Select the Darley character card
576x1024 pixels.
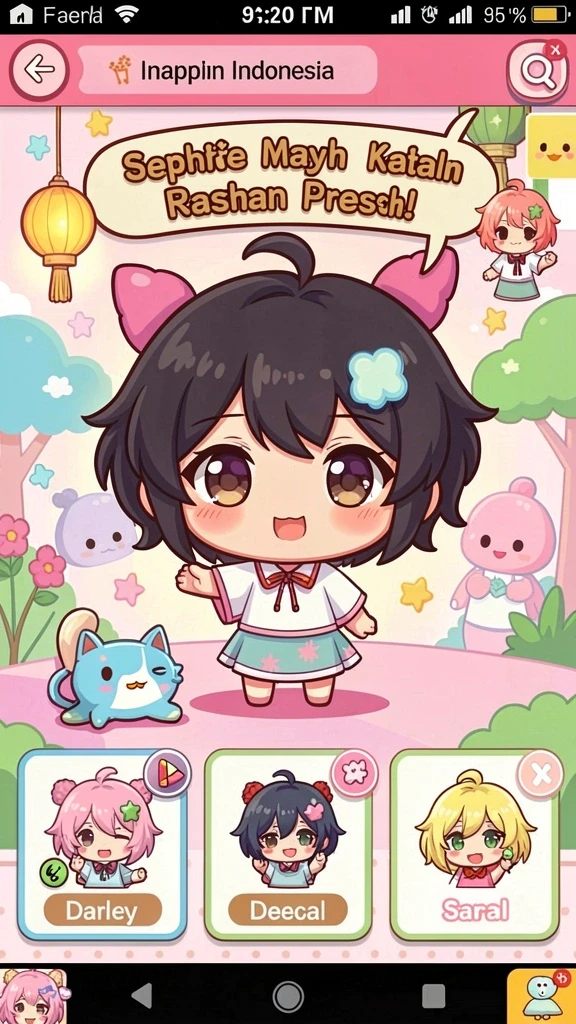tap(102, 844)
